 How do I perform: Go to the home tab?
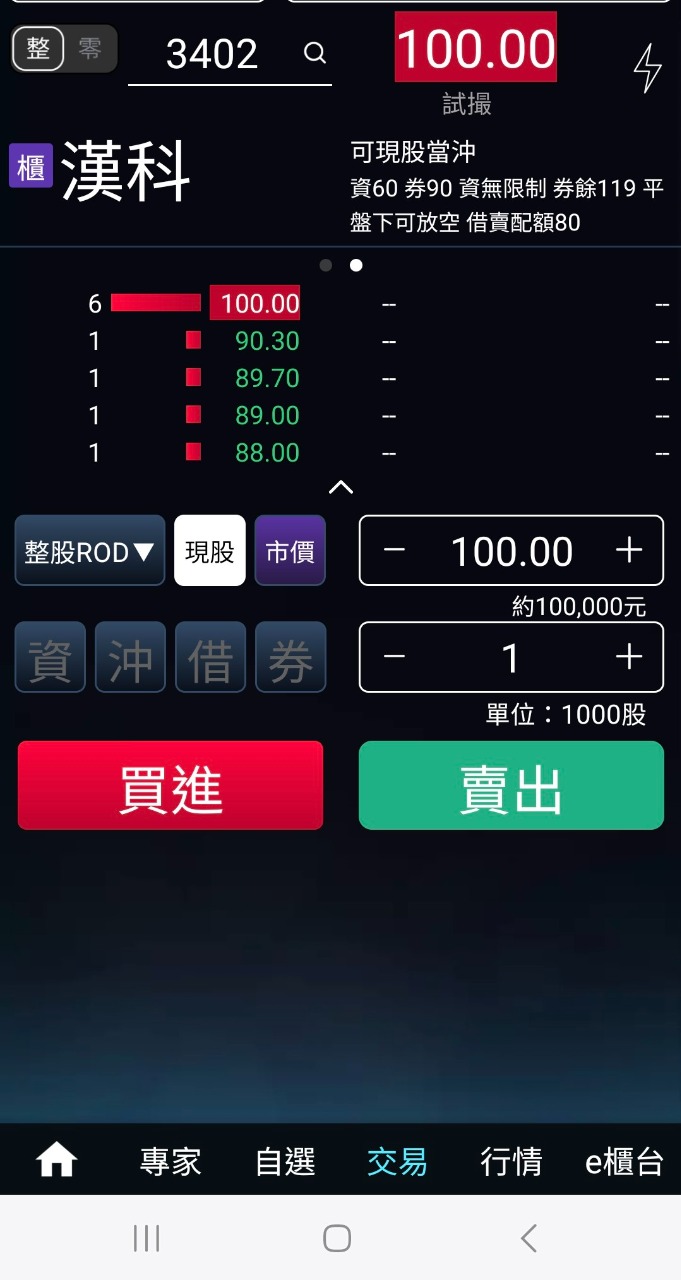[x=56, y=1161]
